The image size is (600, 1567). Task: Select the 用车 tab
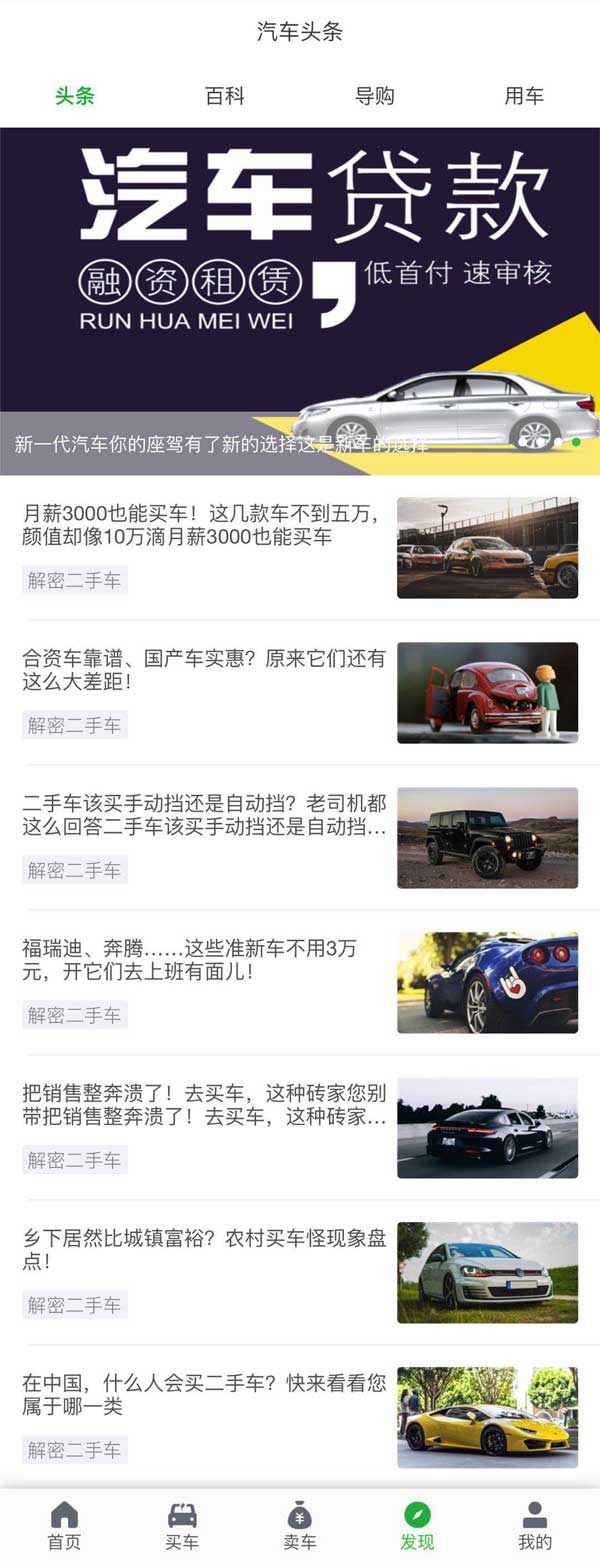click(x=525, y=96)
